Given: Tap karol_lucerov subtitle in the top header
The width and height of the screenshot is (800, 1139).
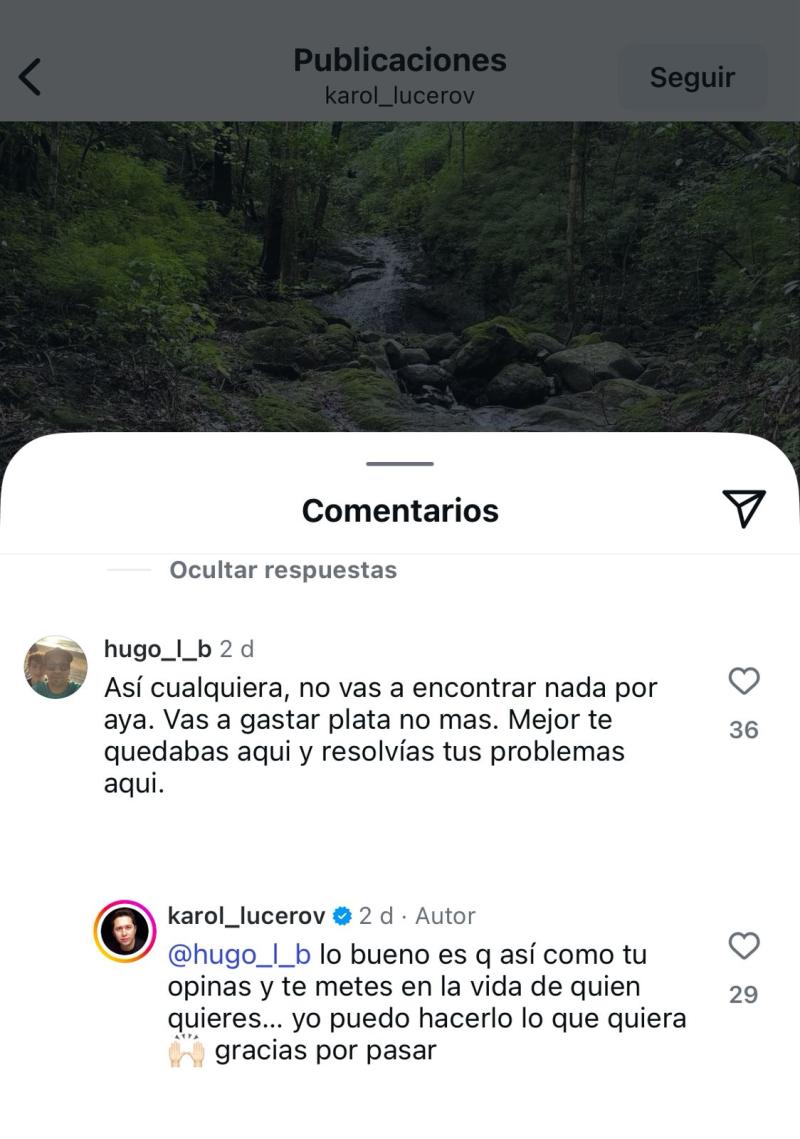Looking at the screenshot, I should [400, 96].
